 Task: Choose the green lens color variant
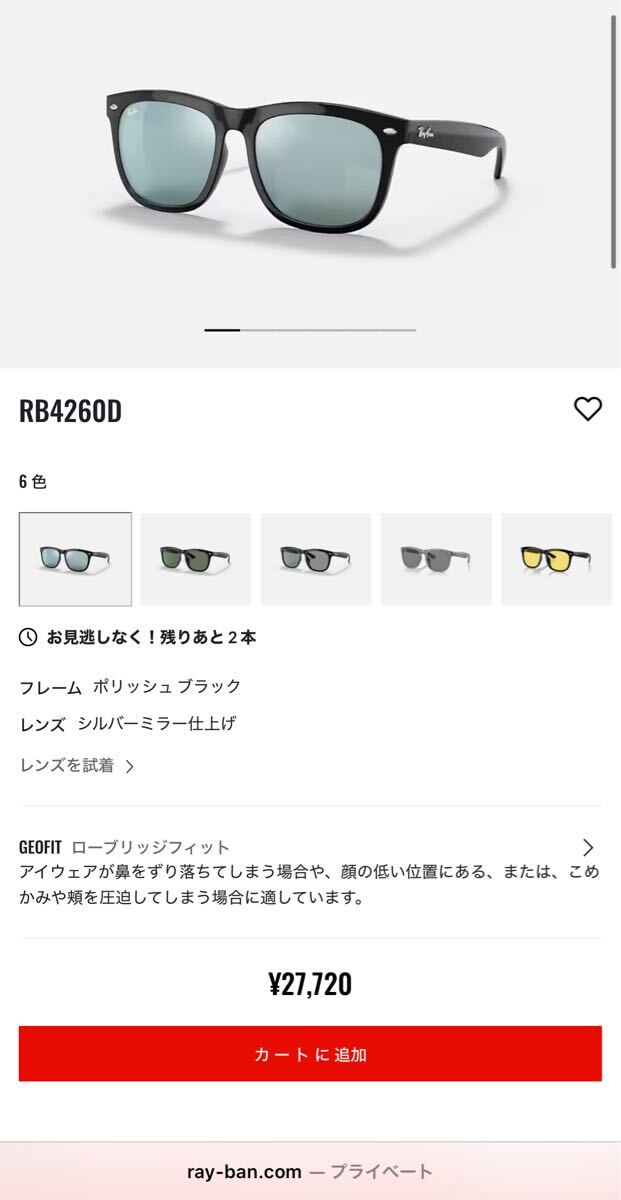point(195,559)
